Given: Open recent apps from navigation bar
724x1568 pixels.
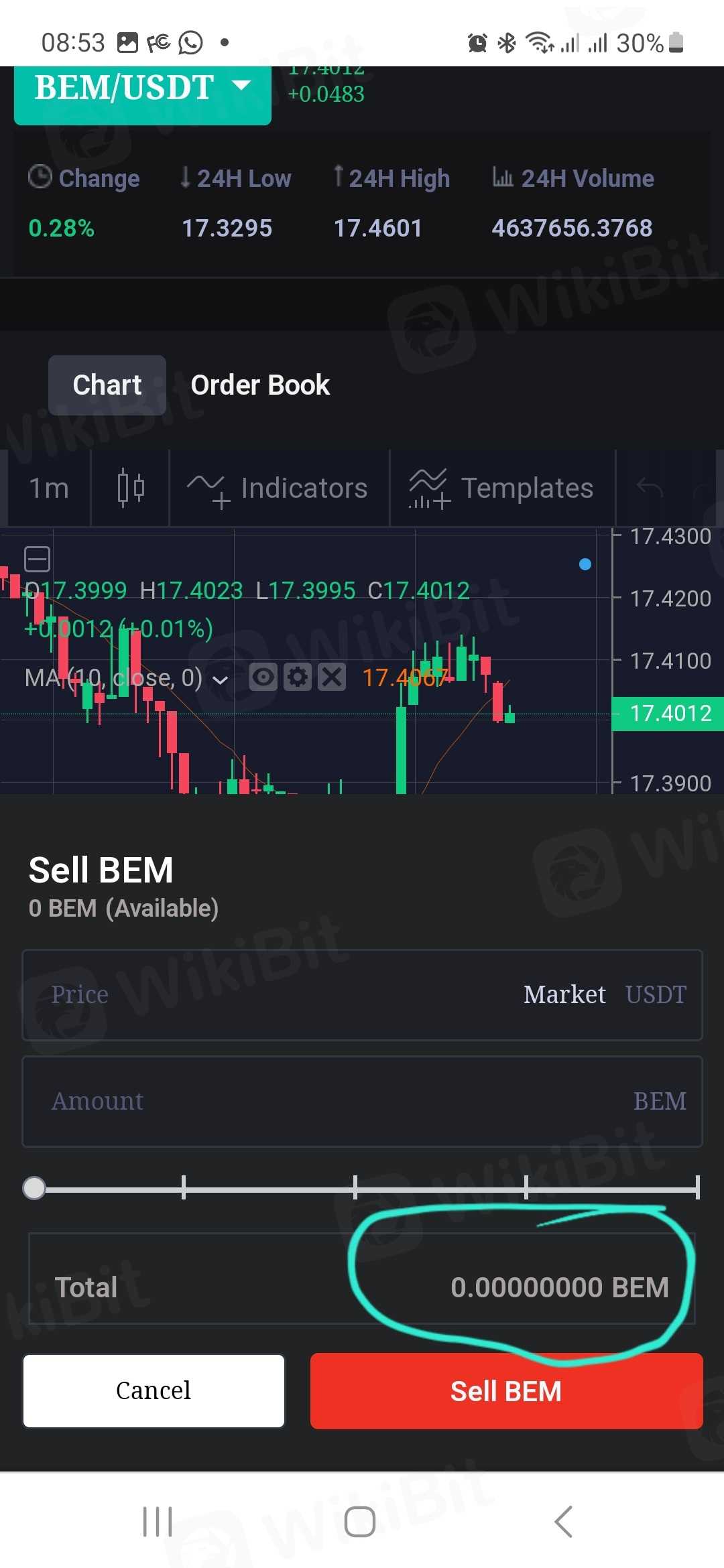Looking at the screenshot, I should click(x=158, y=1521).
